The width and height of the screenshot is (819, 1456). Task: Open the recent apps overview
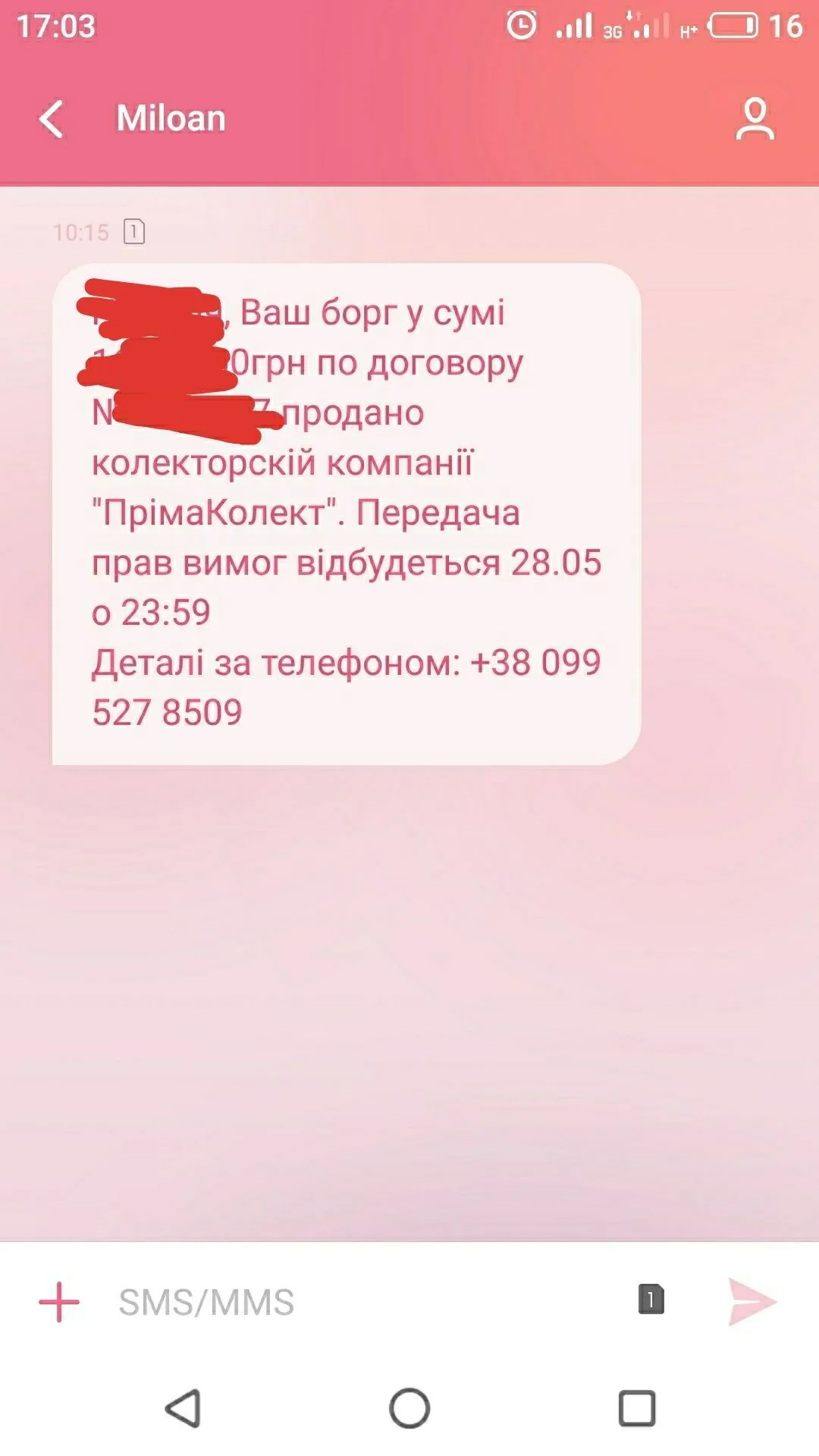point(637,1408)
